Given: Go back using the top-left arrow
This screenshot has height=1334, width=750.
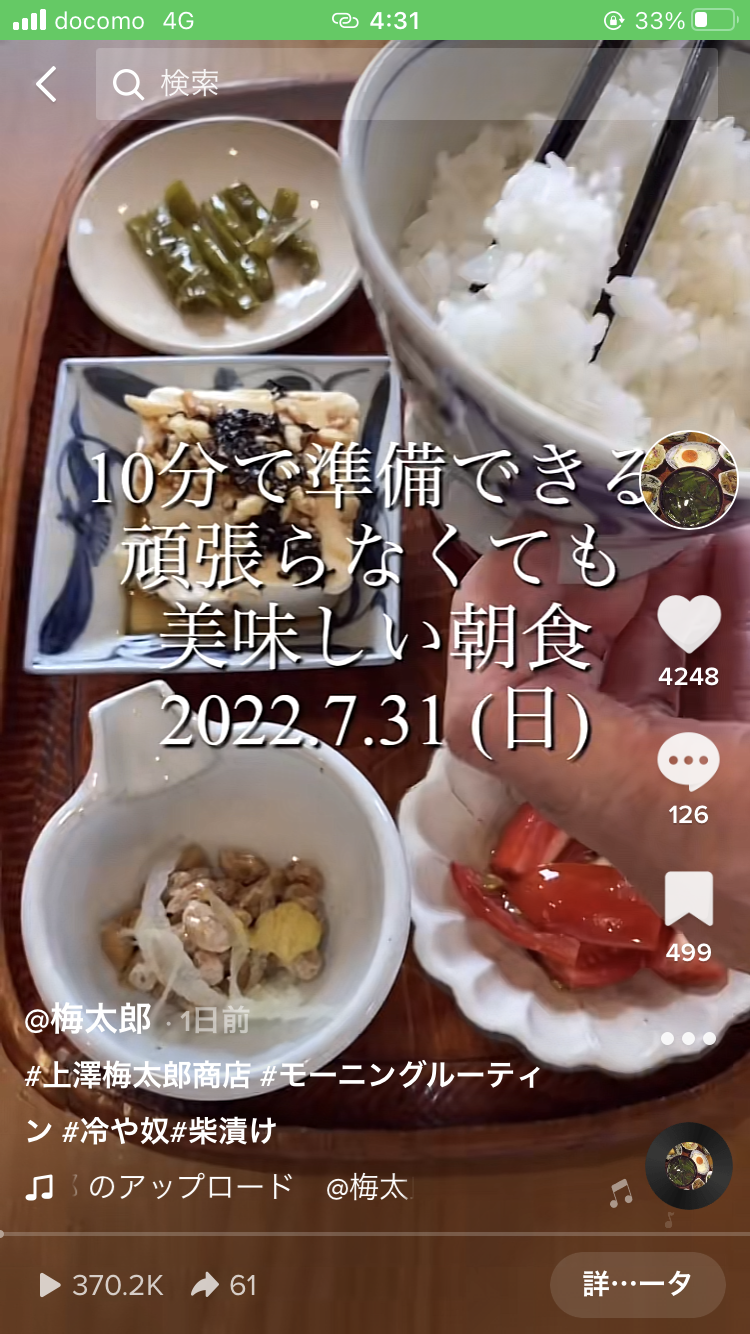Looking at the screenshot, I should pos(47,84).
